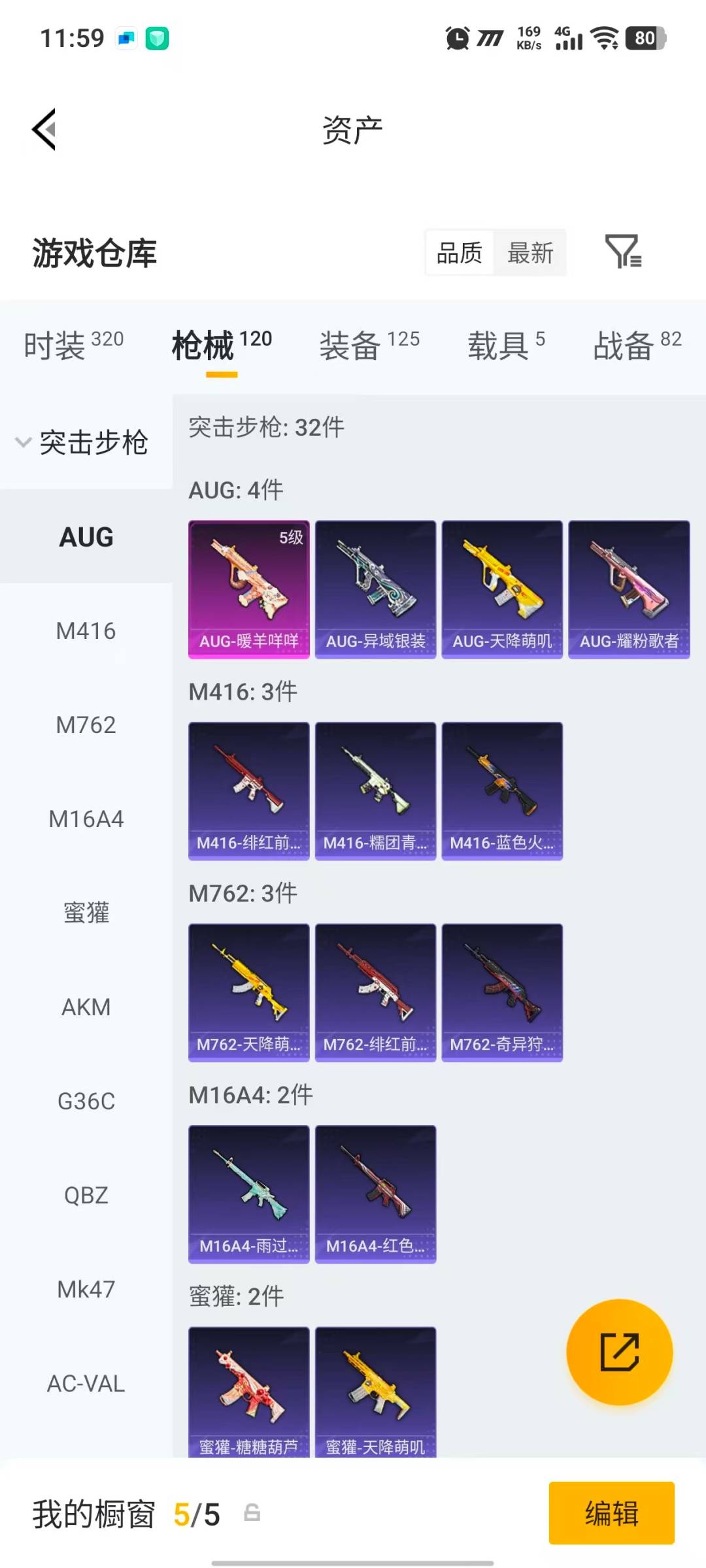Tap the 编辑 button
The width and height of the screenshot is (706, 1568).
click(x=611, y=1514)
